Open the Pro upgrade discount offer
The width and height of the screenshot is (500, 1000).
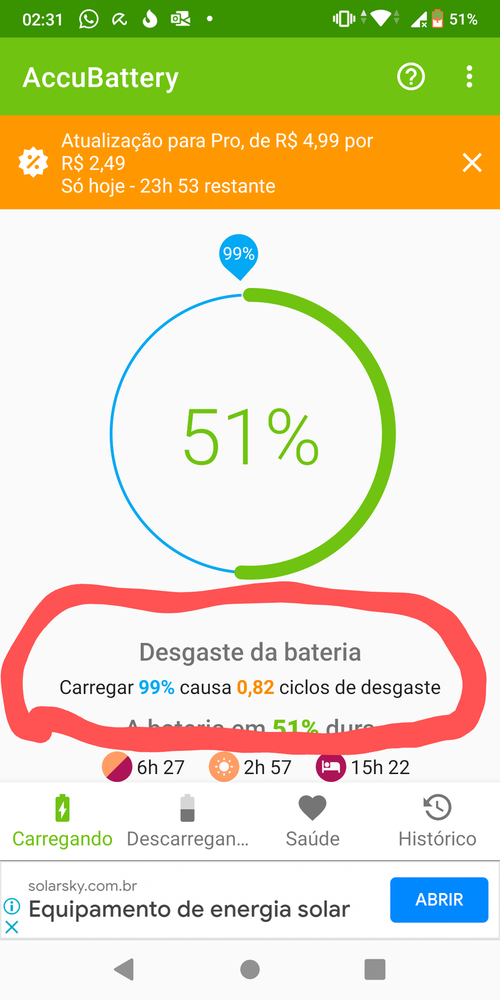click(217, 163)
